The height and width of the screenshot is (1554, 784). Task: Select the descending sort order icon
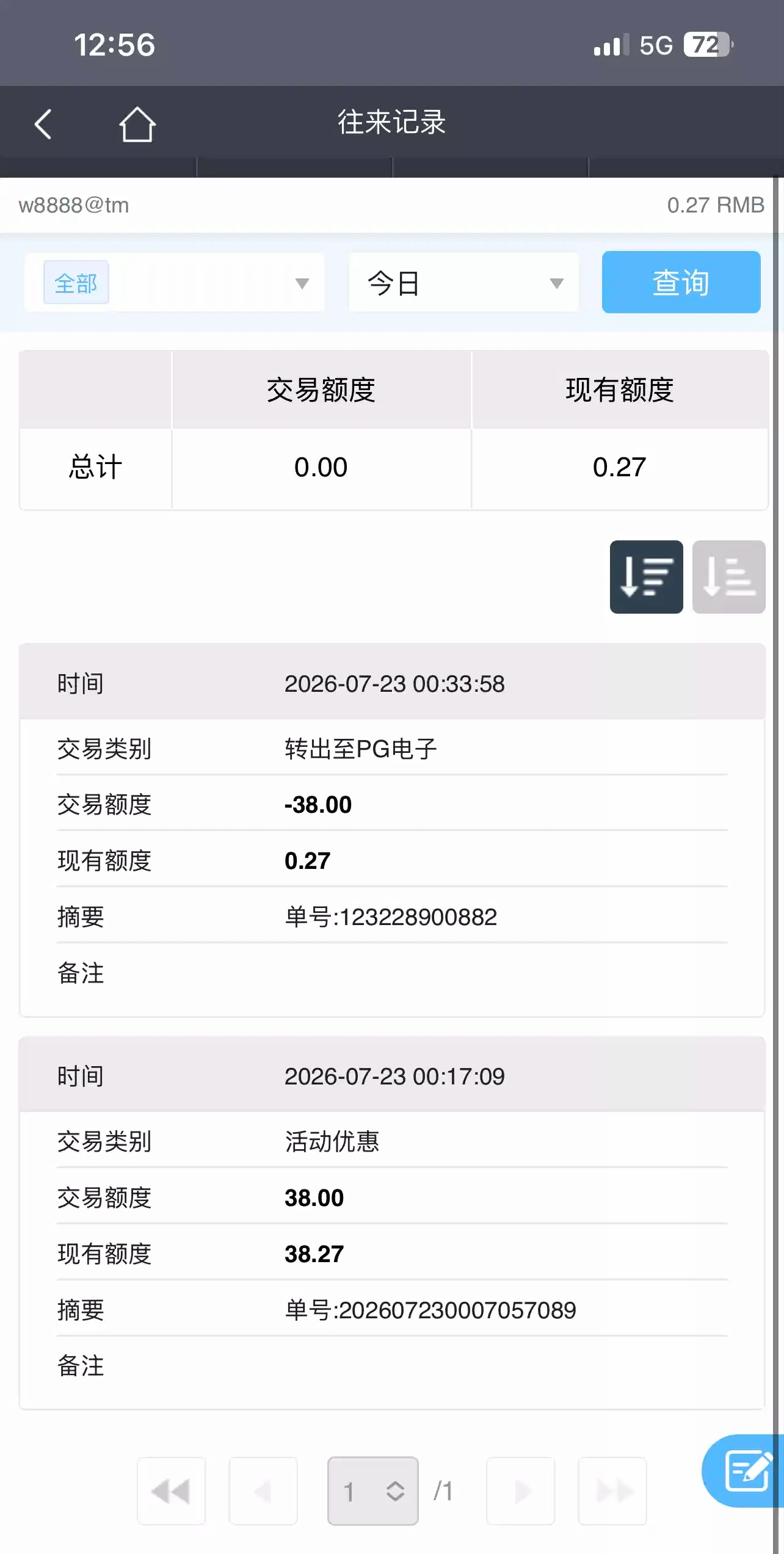point(646,576)
